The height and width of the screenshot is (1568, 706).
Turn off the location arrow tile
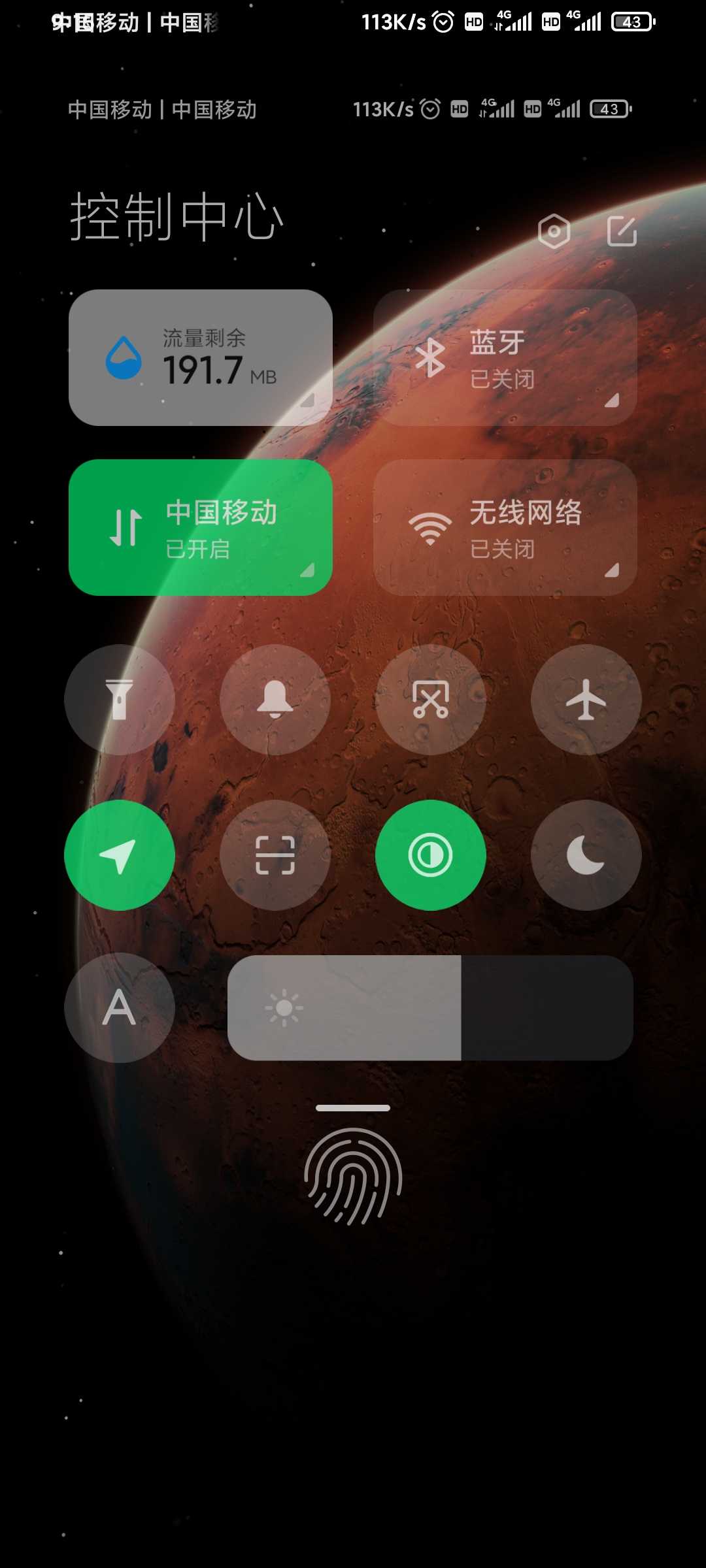pos(120,855)
